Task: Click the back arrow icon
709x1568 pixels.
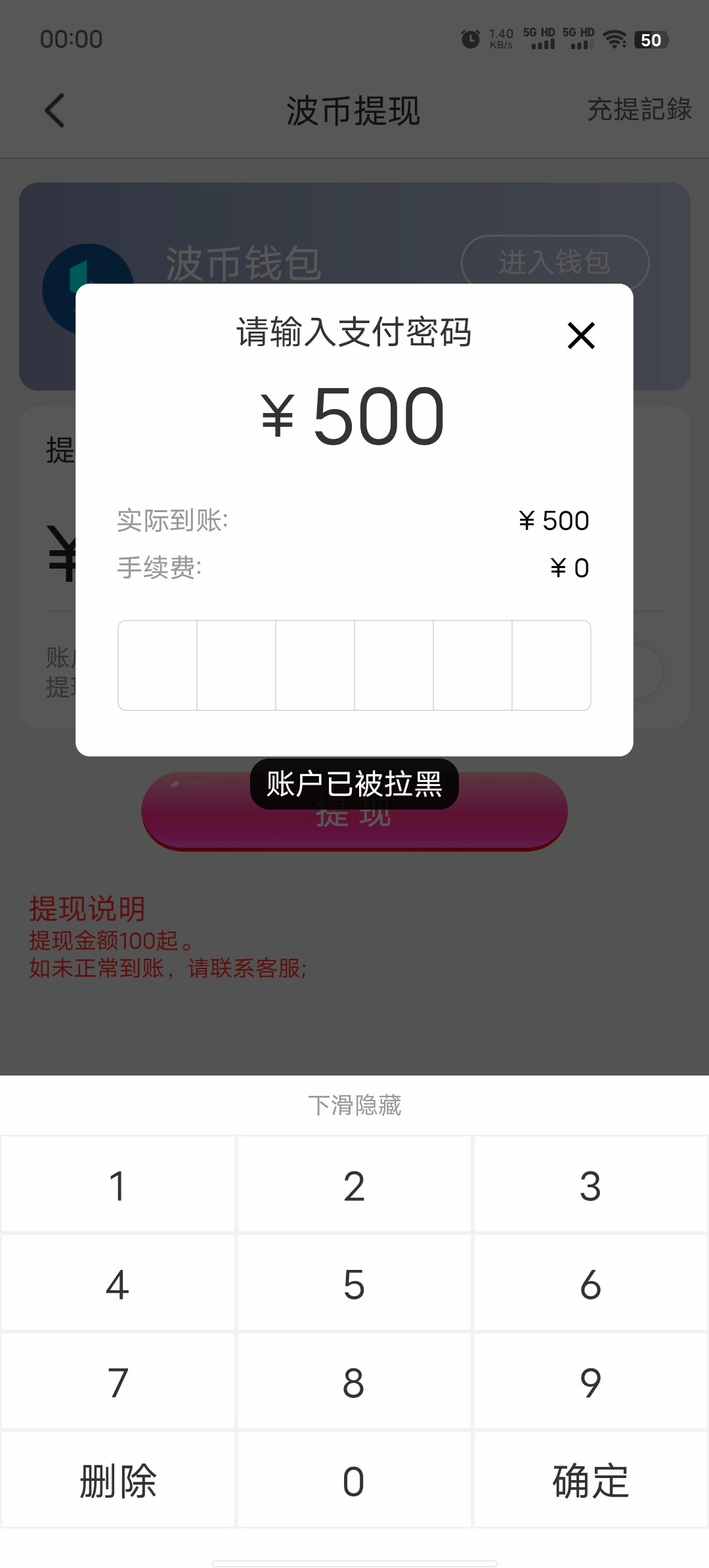Action: coord(55,110)
